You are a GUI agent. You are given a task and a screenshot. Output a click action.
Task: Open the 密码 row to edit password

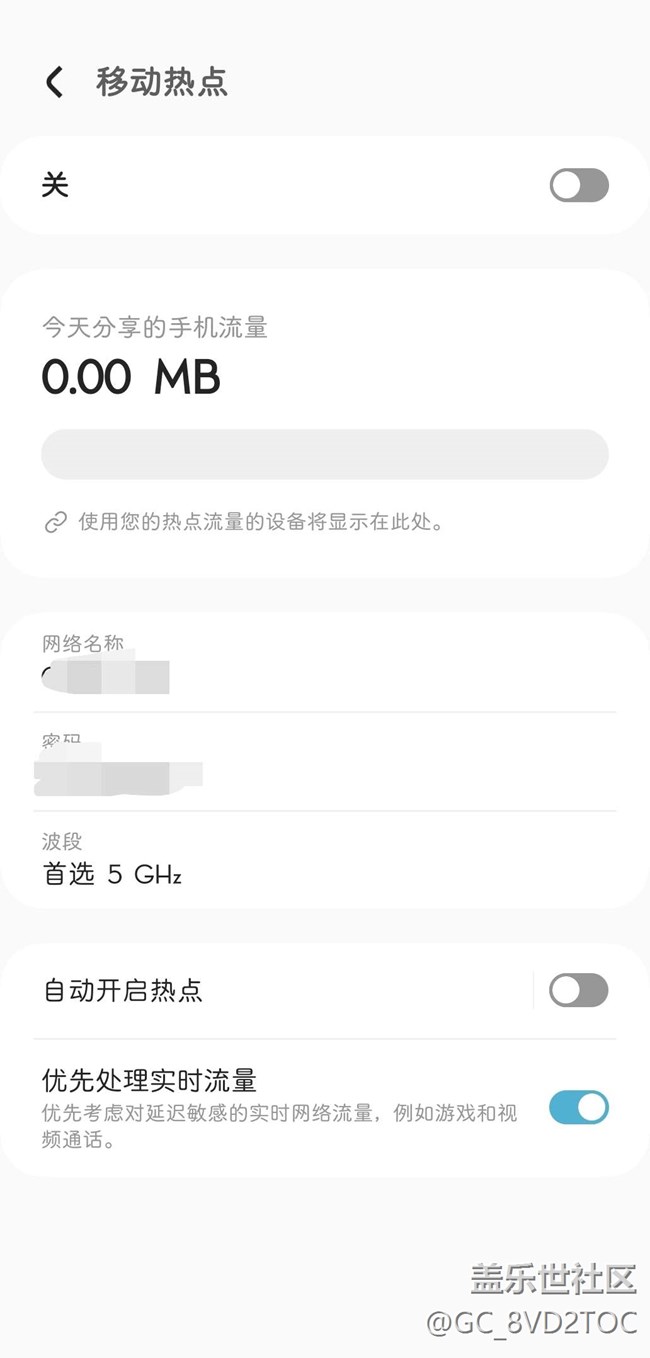click(325, 762)
